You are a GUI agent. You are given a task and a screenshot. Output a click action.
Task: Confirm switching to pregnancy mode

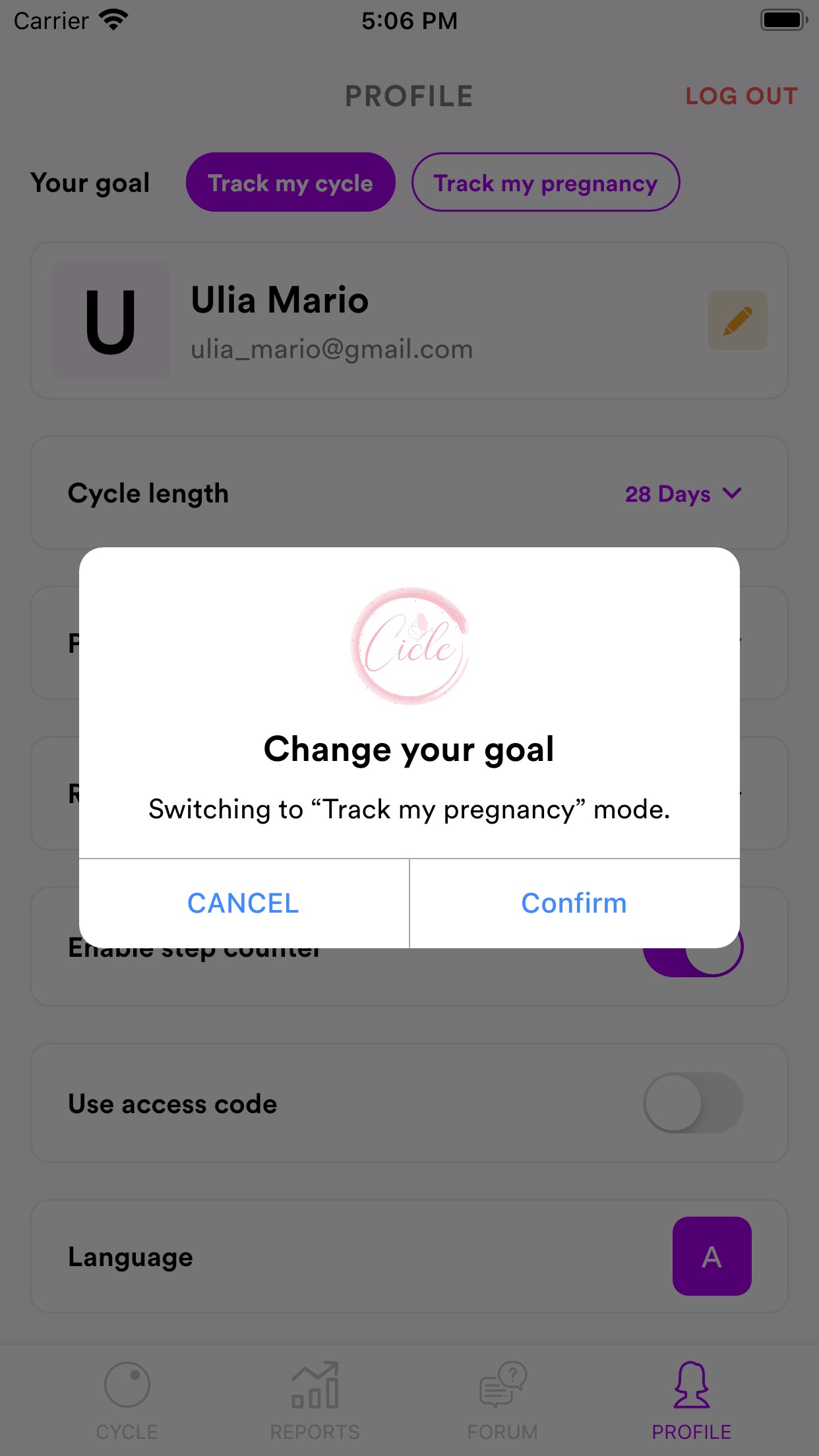[574, 903]
